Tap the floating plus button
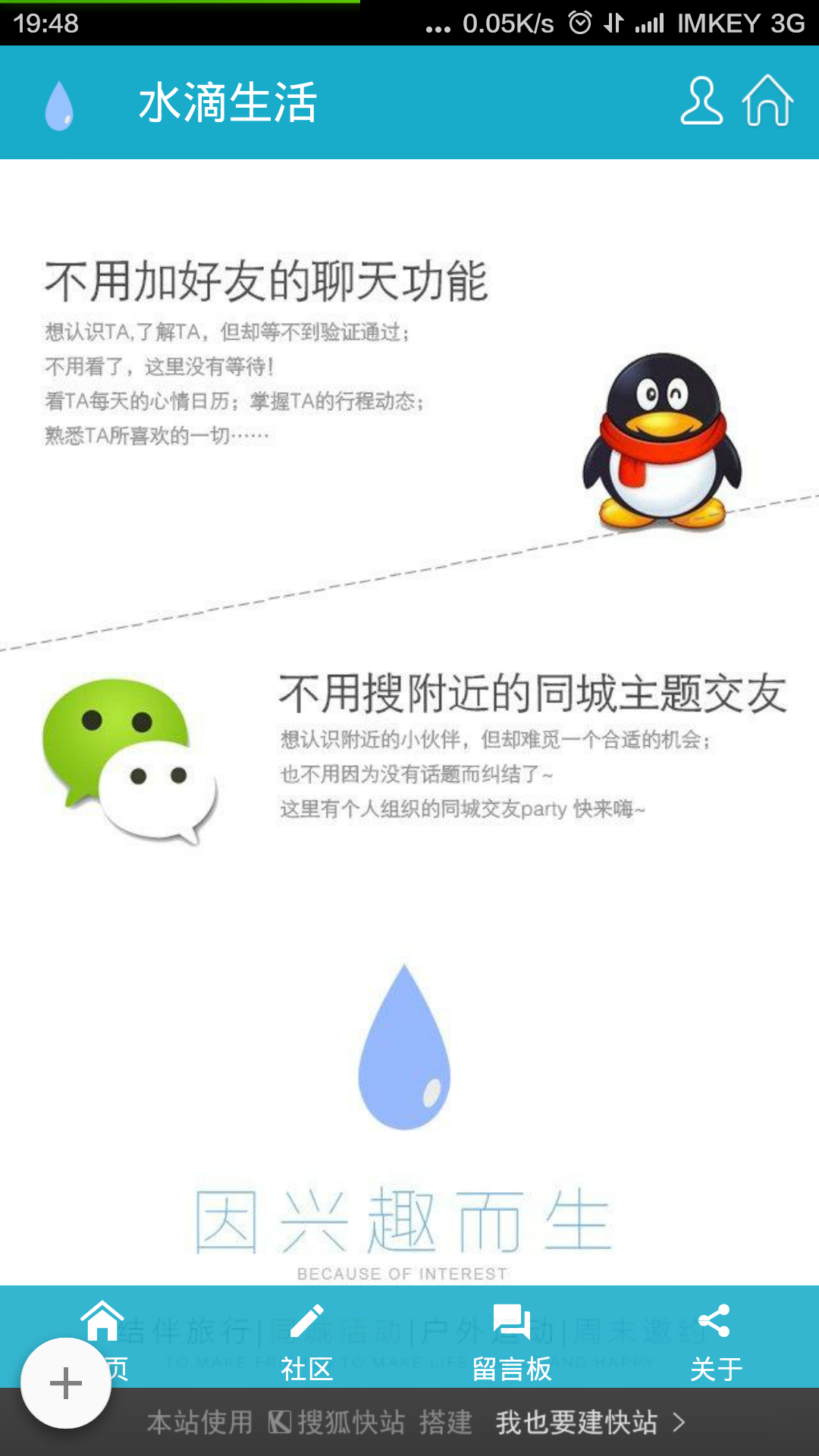Image resolution: width=819 pixels, height=1456 pixels. 66,1383
